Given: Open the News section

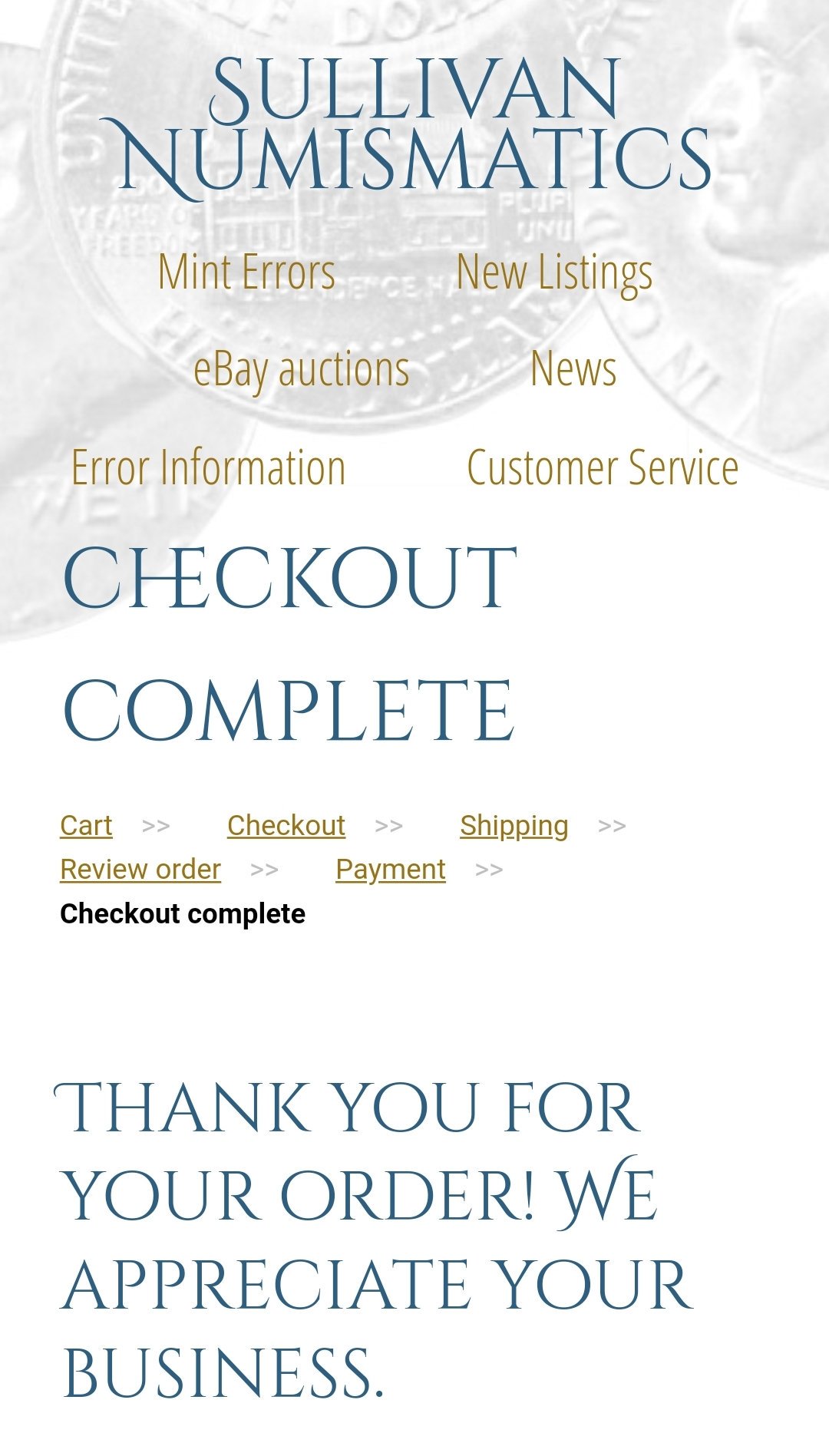Looking at the screenshot, I should pos(573,369).
